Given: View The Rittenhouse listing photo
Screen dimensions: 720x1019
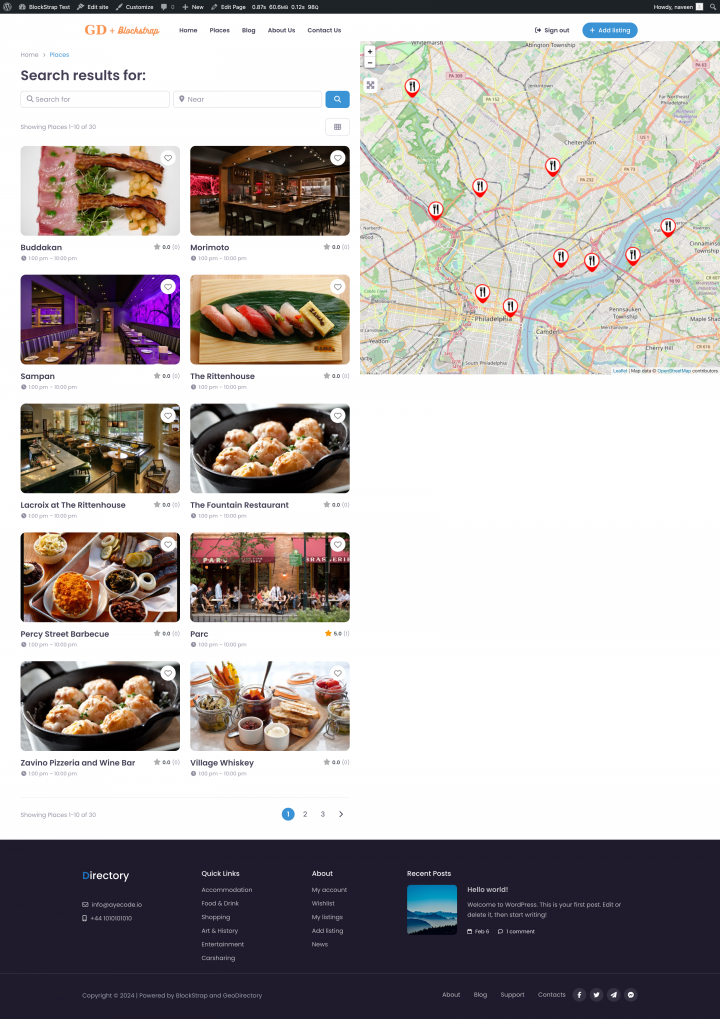Looking at the screenshot, I should pyautogui.click(x=269, y=319).
